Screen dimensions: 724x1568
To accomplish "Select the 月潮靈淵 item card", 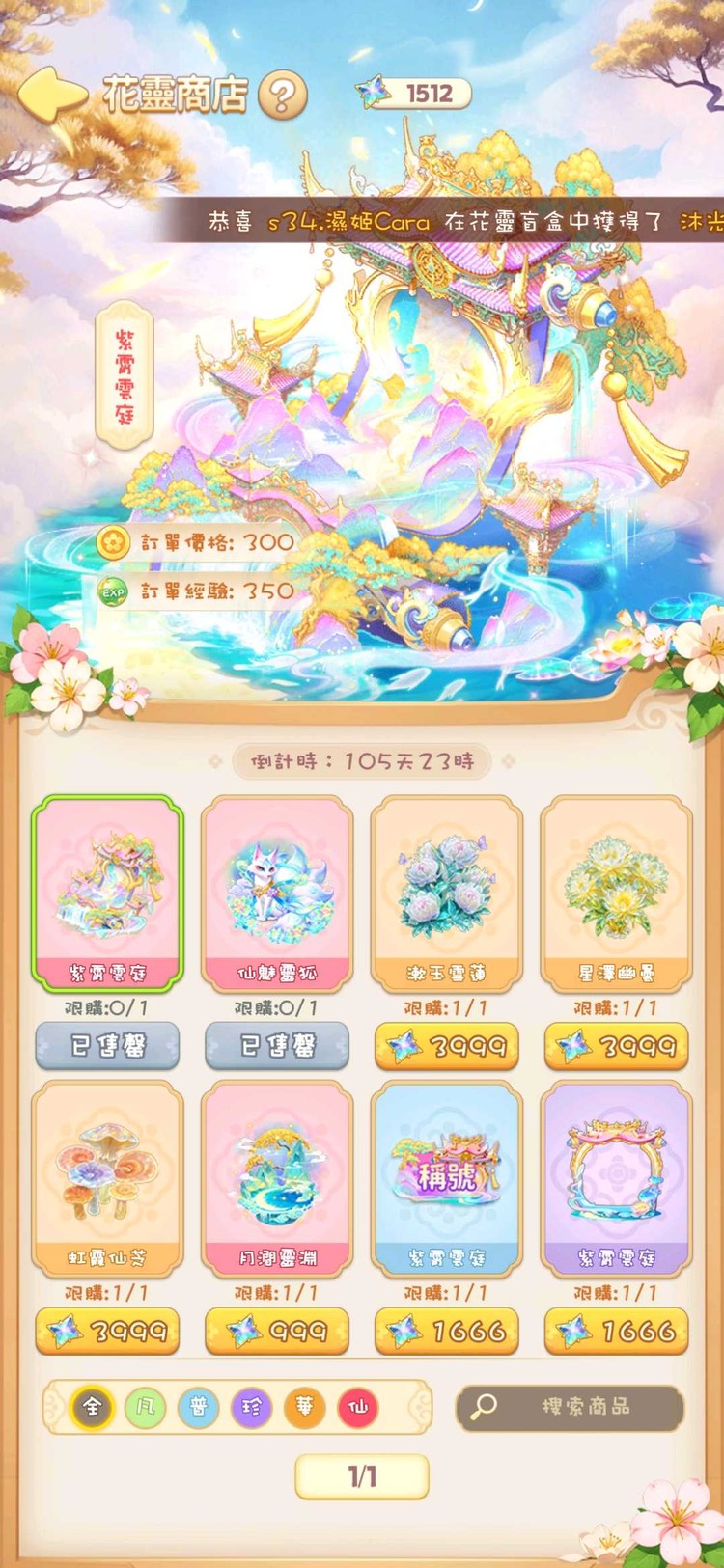I will [x=277, y=1178].
